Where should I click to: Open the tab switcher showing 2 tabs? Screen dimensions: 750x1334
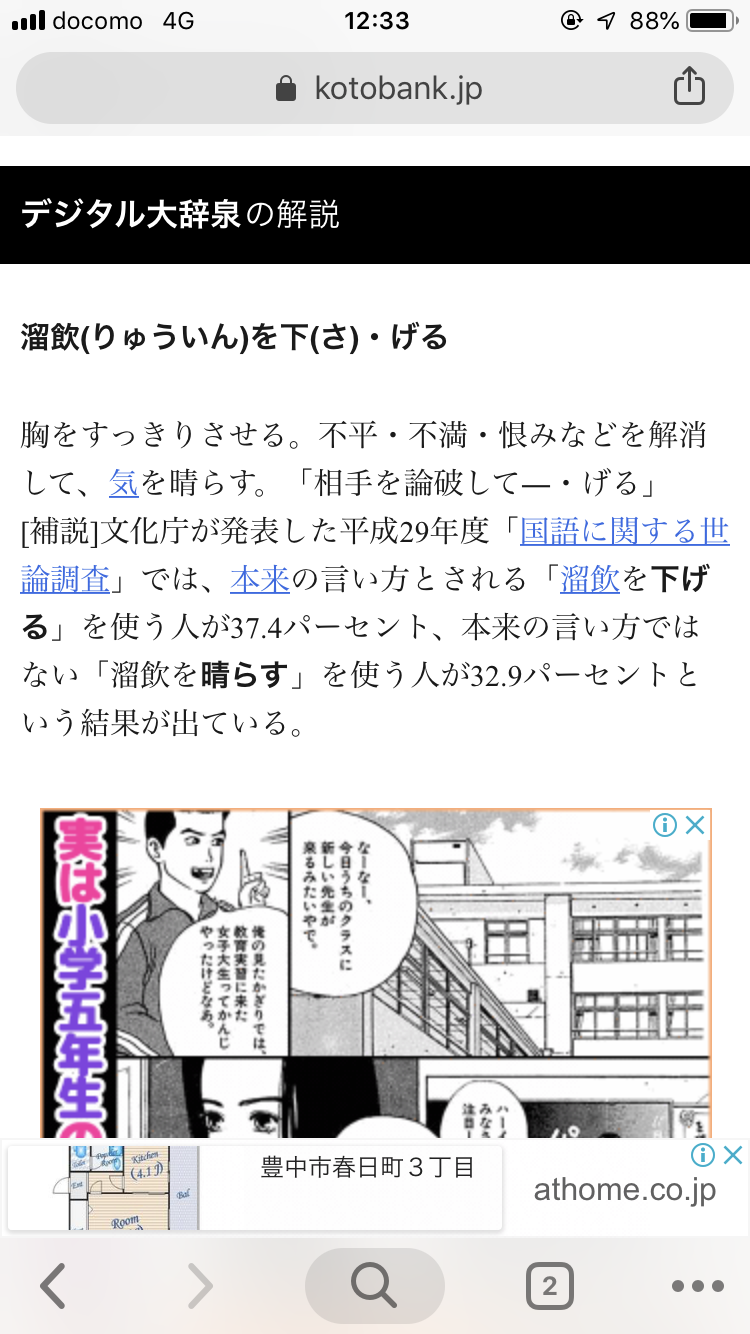[x=549, y=1286]
